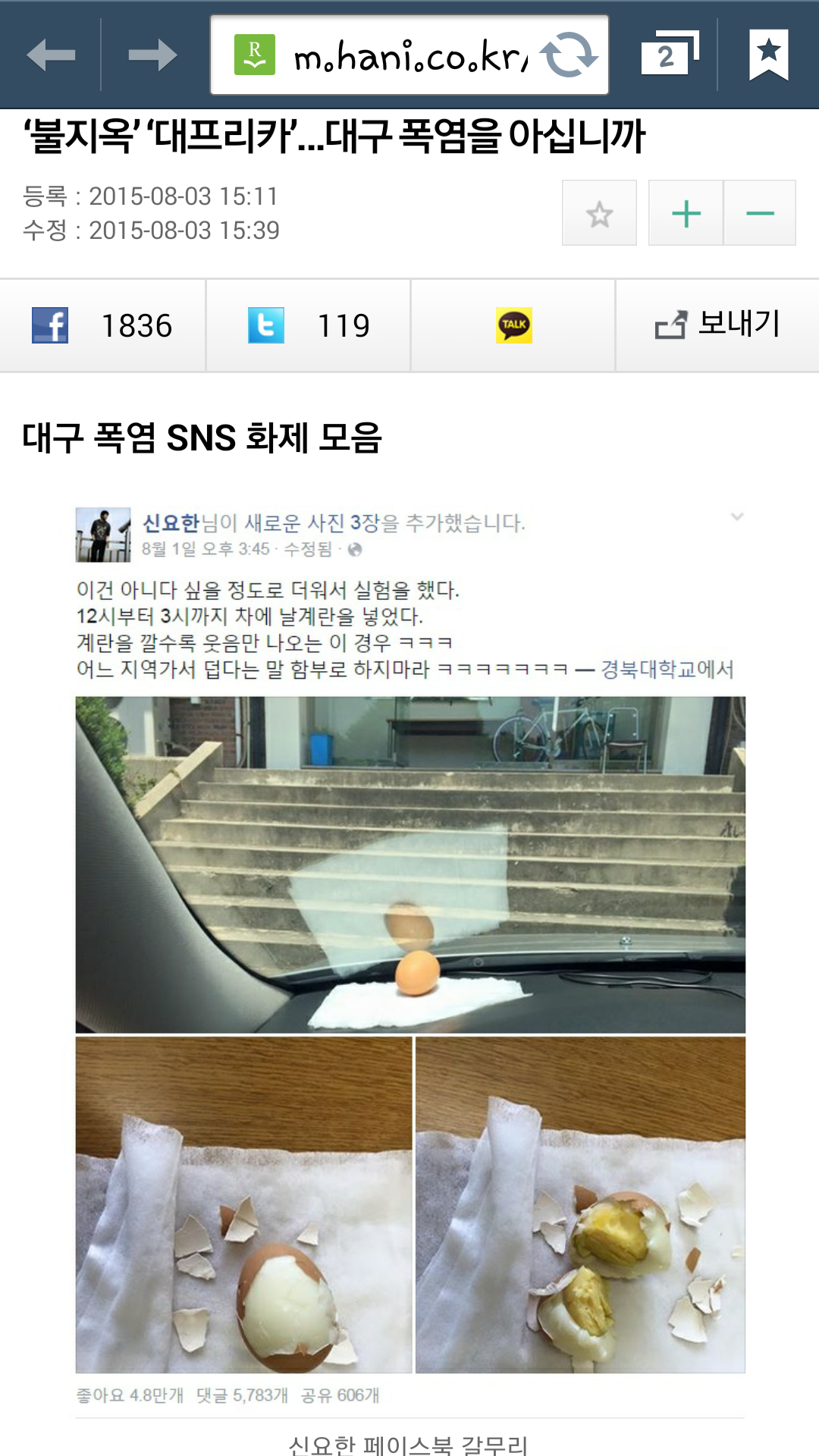This screenshot has width=819, height=1456.
Task: Go forward to the next page
Action: pyautogui.click(x=152, y=55)
